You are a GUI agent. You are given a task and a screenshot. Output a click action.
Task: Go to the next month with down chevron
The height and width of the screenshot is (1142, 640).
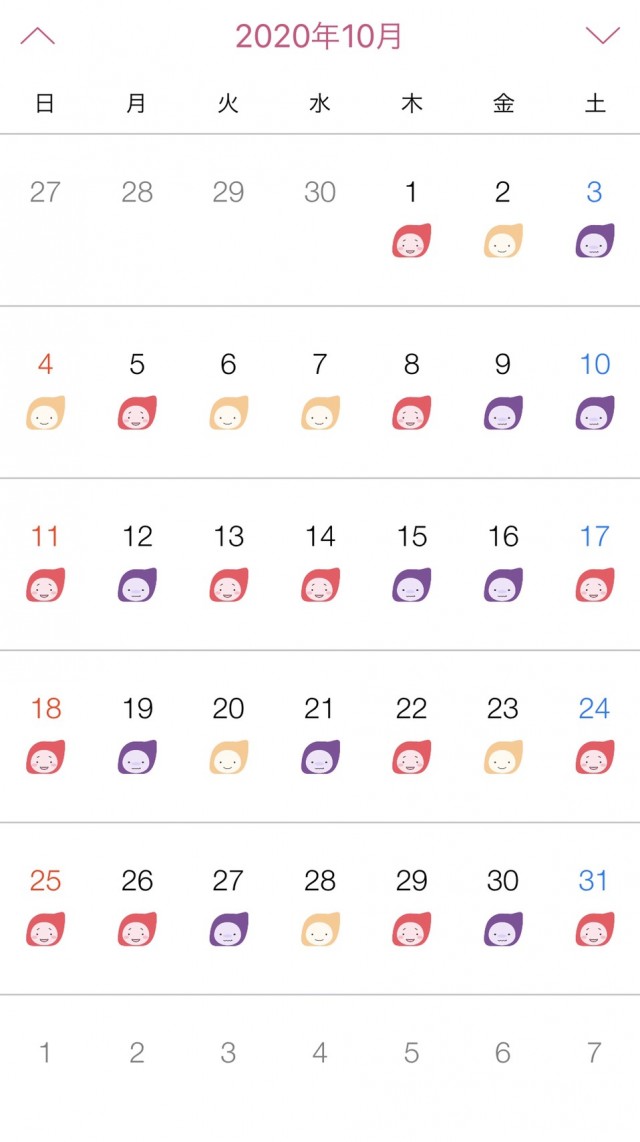click(602, 37)
